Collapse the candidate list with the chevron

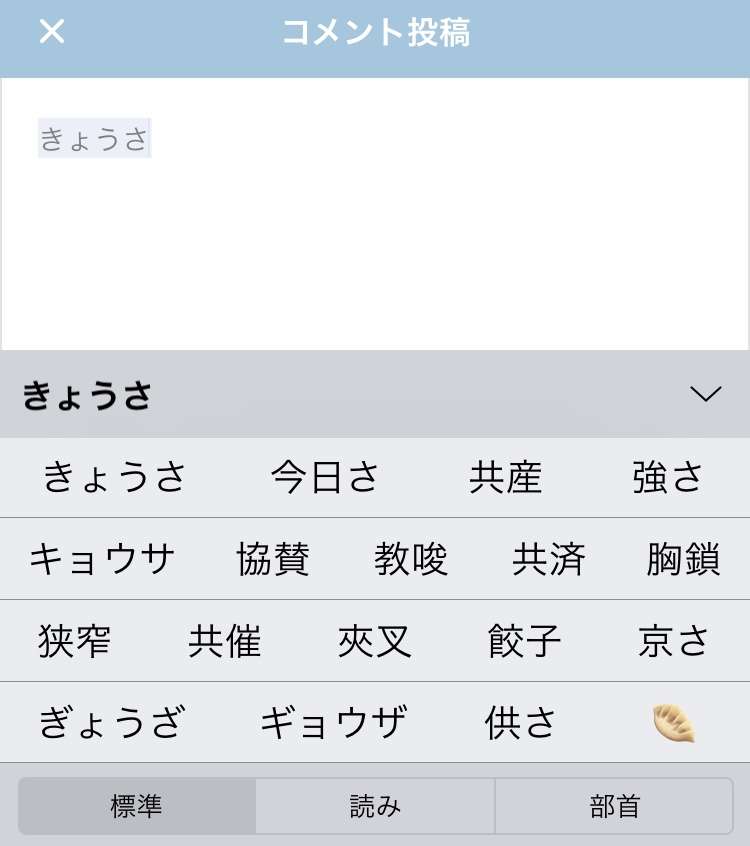click(705, 395)
